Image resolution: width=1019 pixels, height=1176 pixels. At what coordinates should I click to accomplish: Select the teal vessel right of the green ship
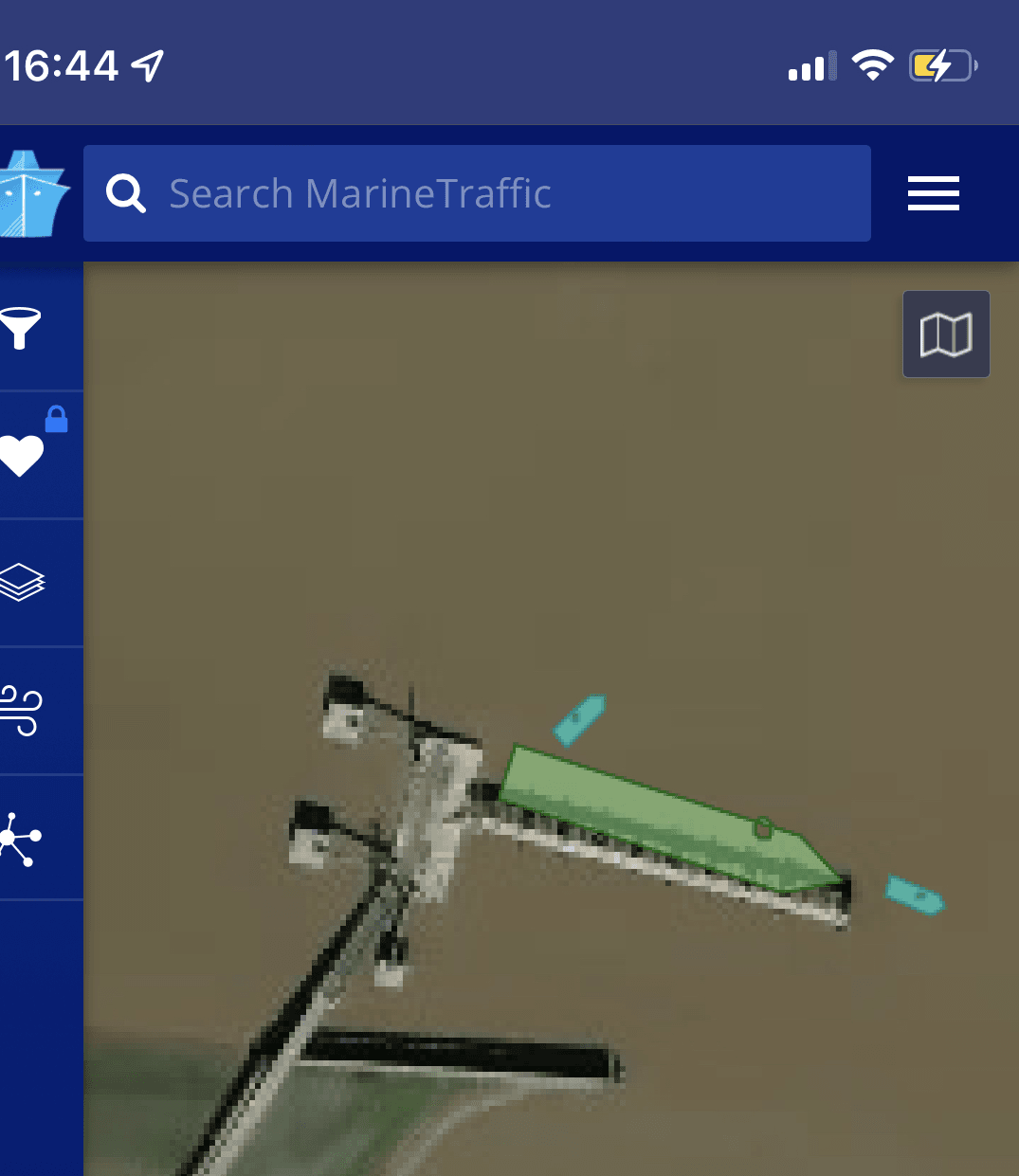pos(914,896)
